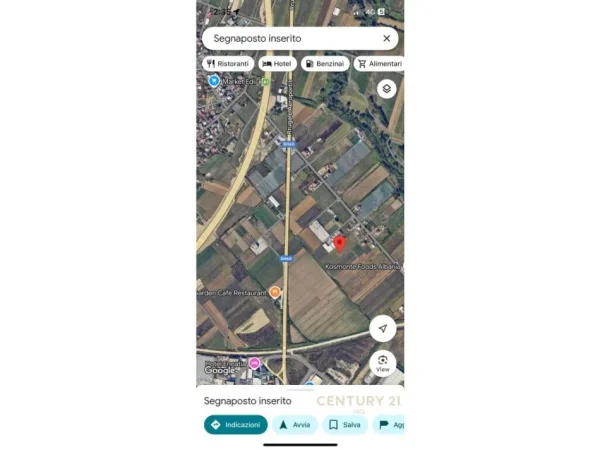Tap the flag chip after Salva

(x=389, y=424)
